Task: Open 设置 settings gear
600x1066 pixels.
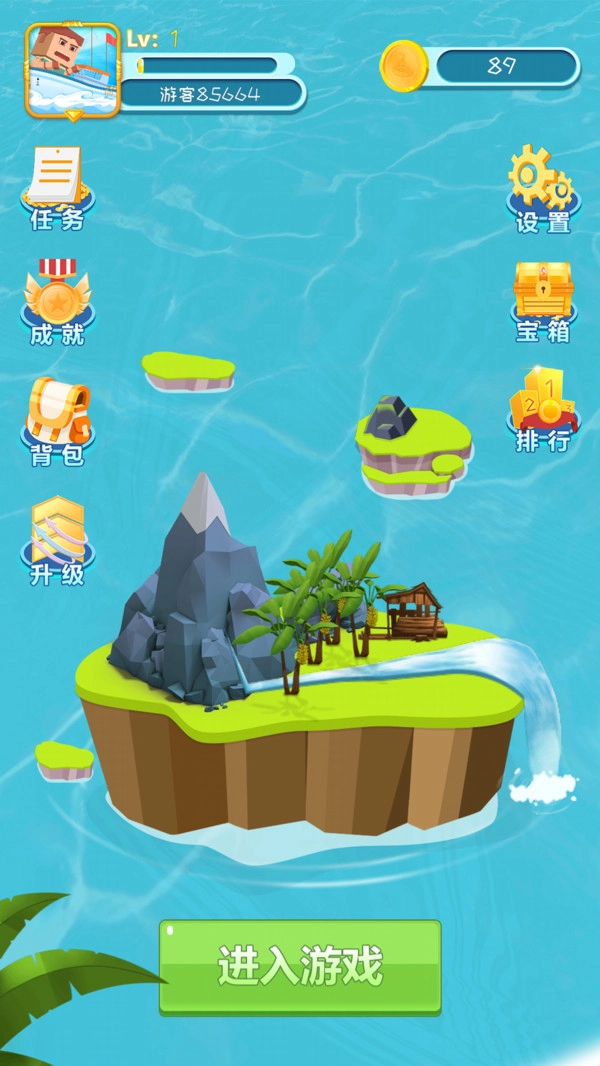Action: click(542, 190)
